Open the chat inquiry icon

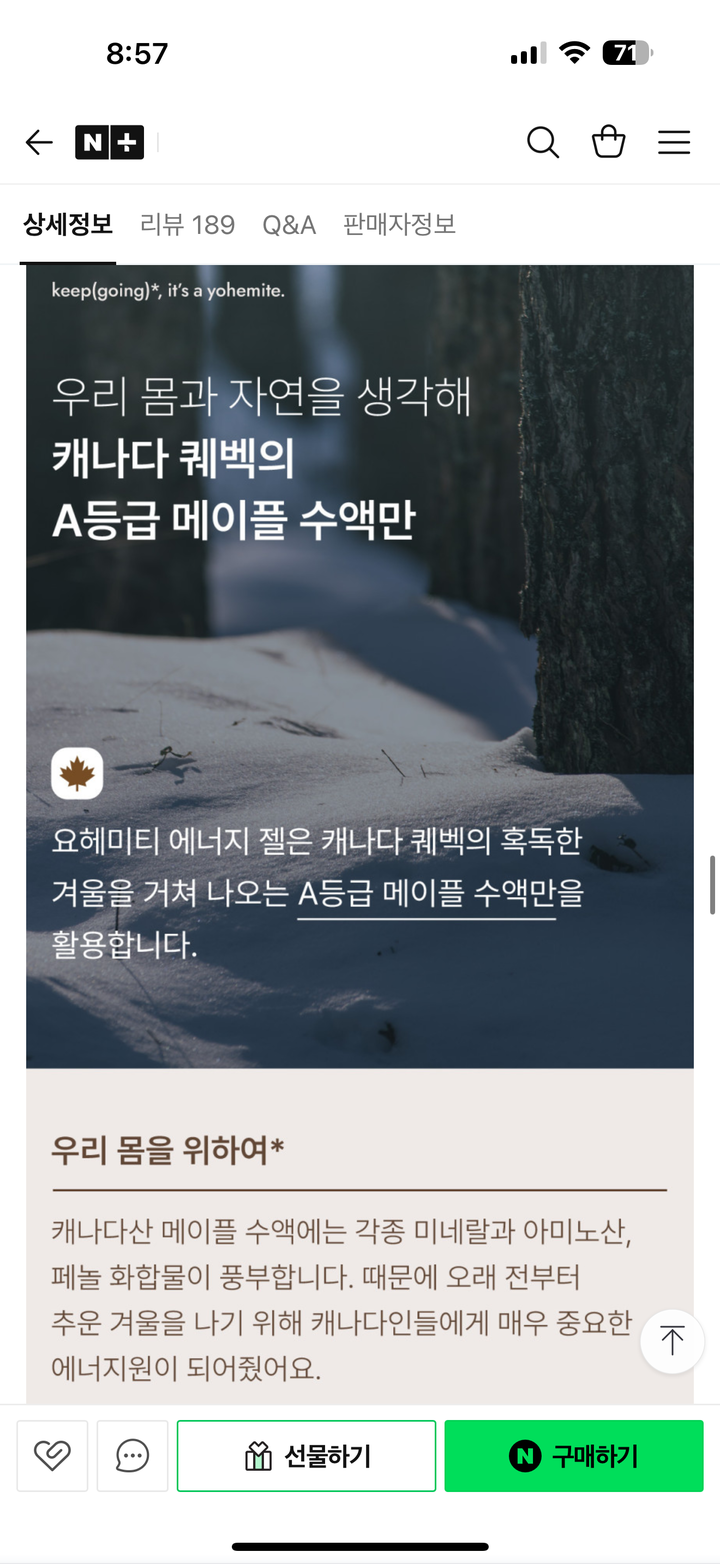(x=132, y=1456)
